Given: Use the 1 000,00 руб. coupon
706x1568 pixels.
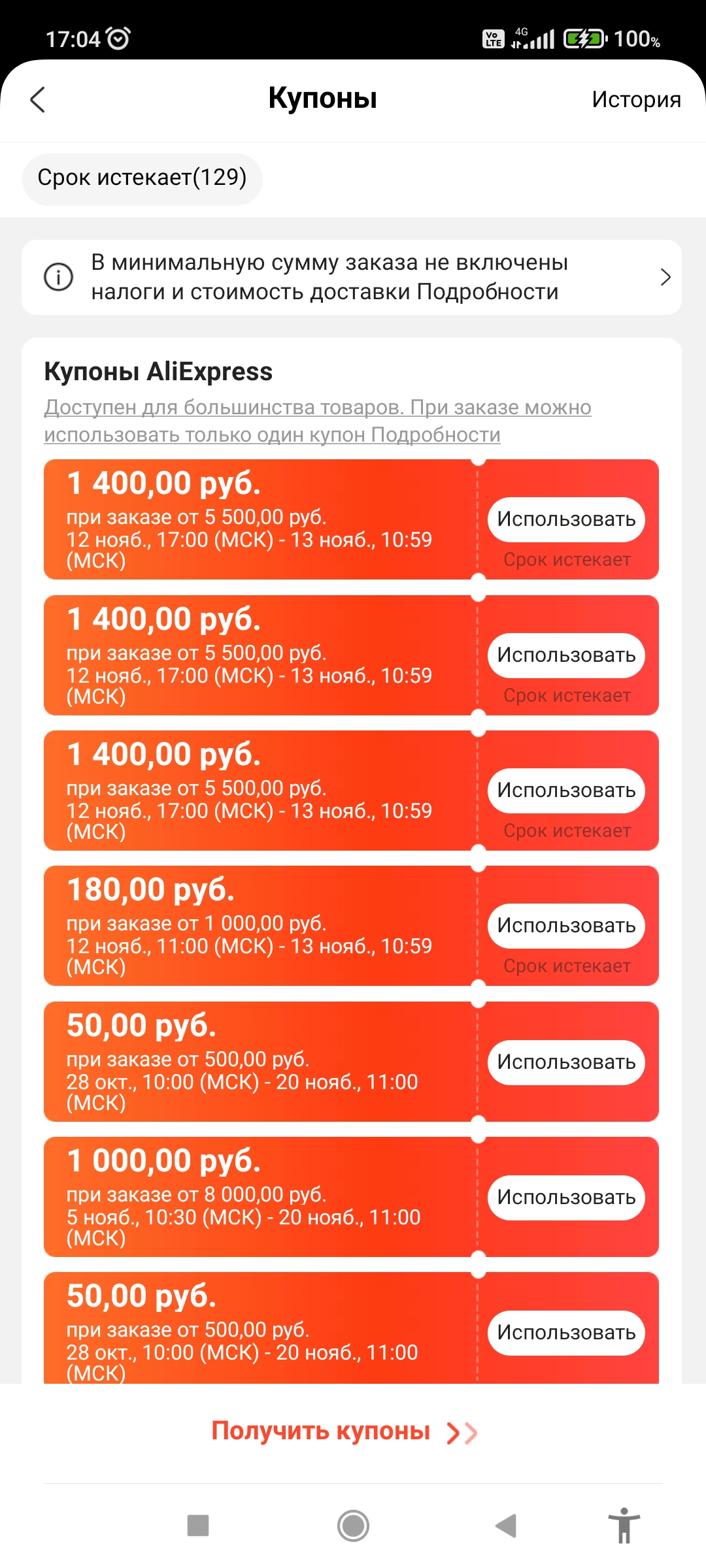Looking at the screenshot, I should pos(566,1198).
